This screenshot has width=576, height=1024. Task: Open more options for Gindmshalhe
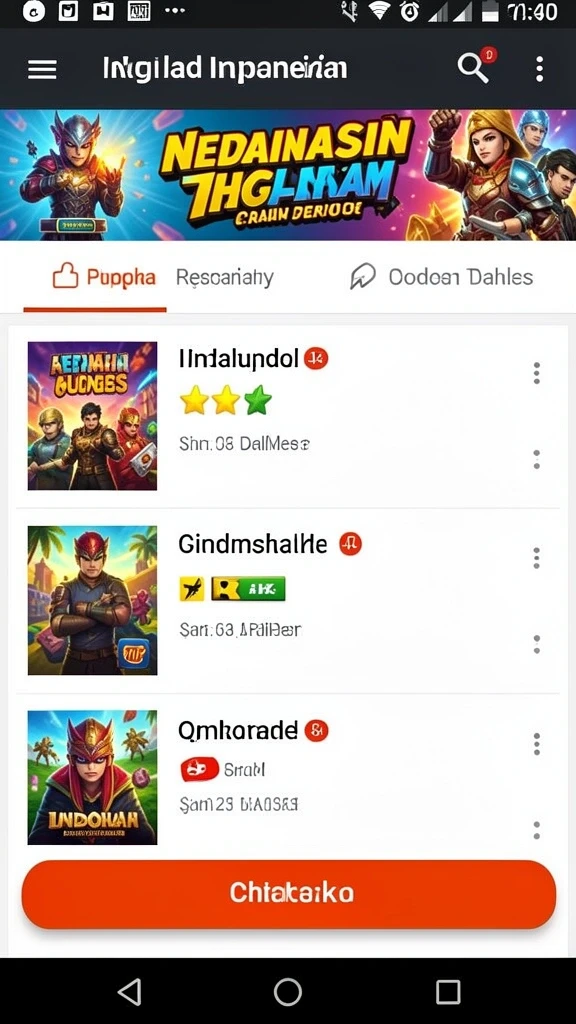click(536, 558)
